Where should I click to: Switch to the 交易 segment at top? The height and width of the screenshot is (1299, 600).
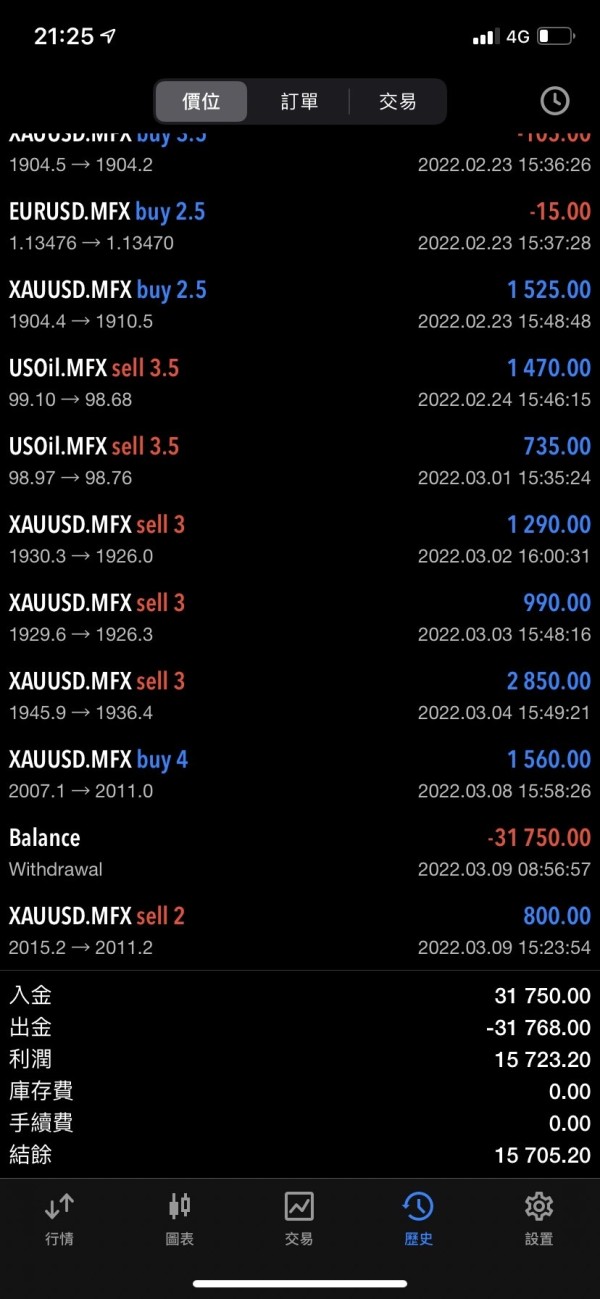click(x=397, y=101)
